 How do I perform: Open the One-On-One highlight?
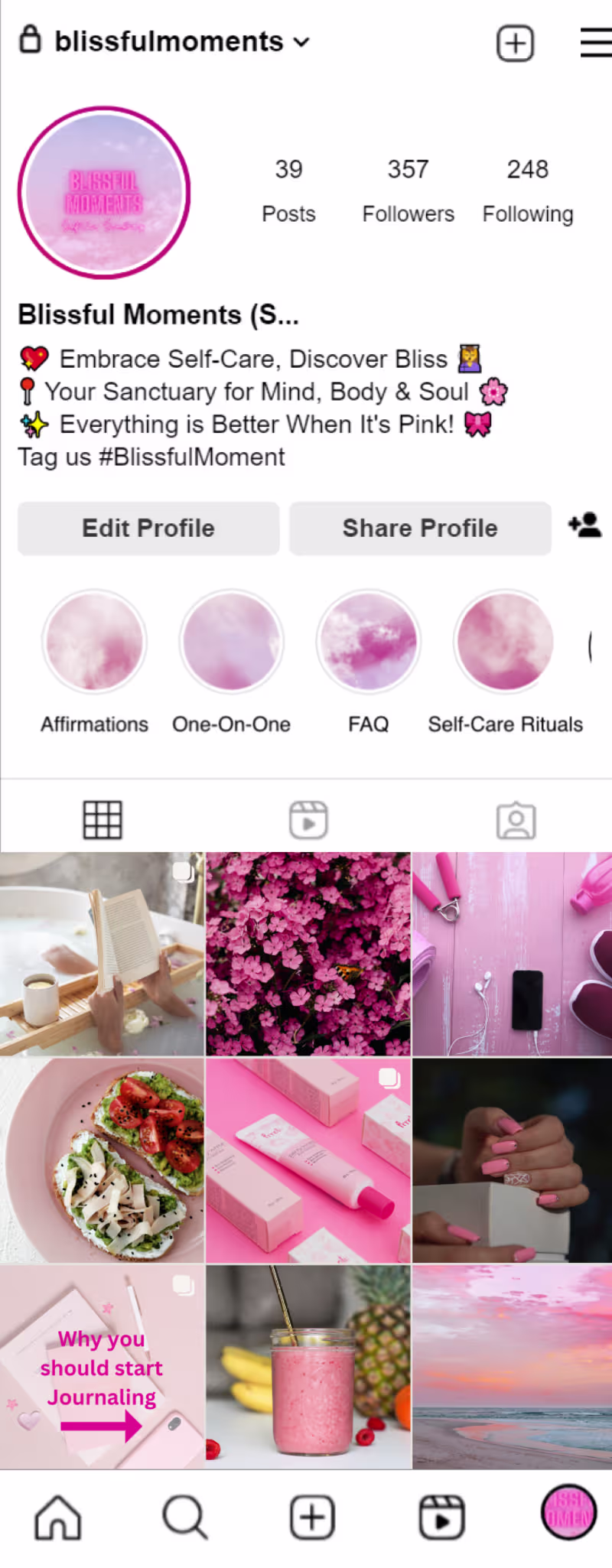click(232, 641)
